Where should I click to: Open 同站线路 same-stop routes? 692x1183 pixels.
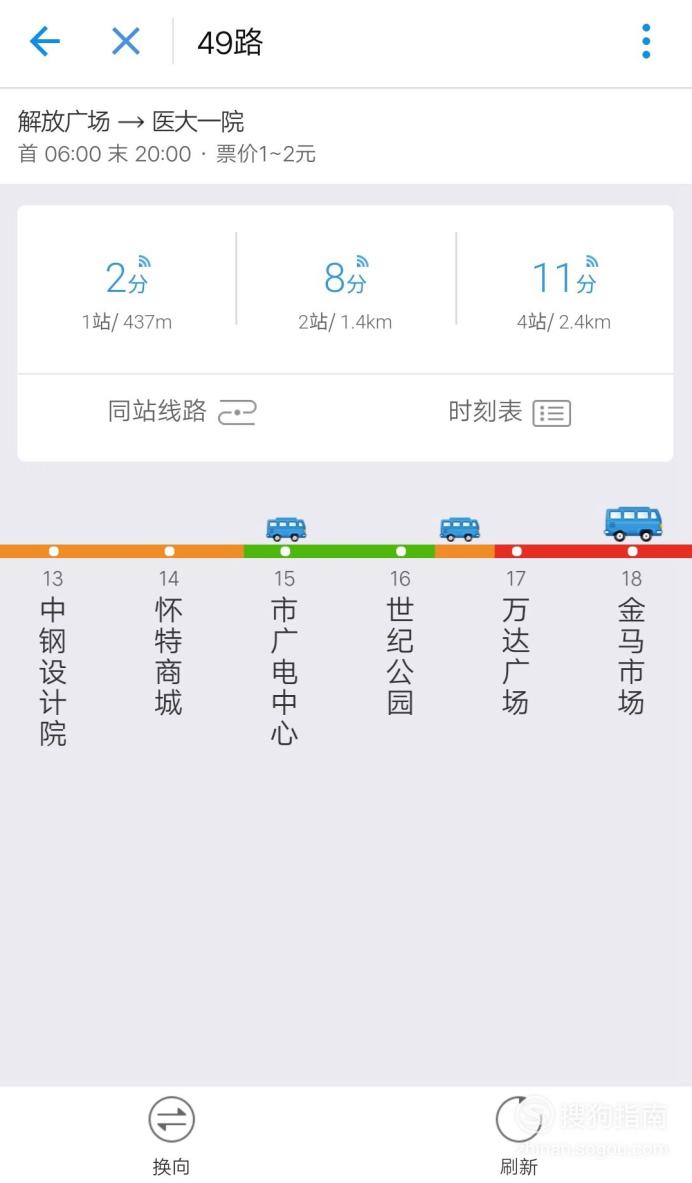(x=182, y=412)
